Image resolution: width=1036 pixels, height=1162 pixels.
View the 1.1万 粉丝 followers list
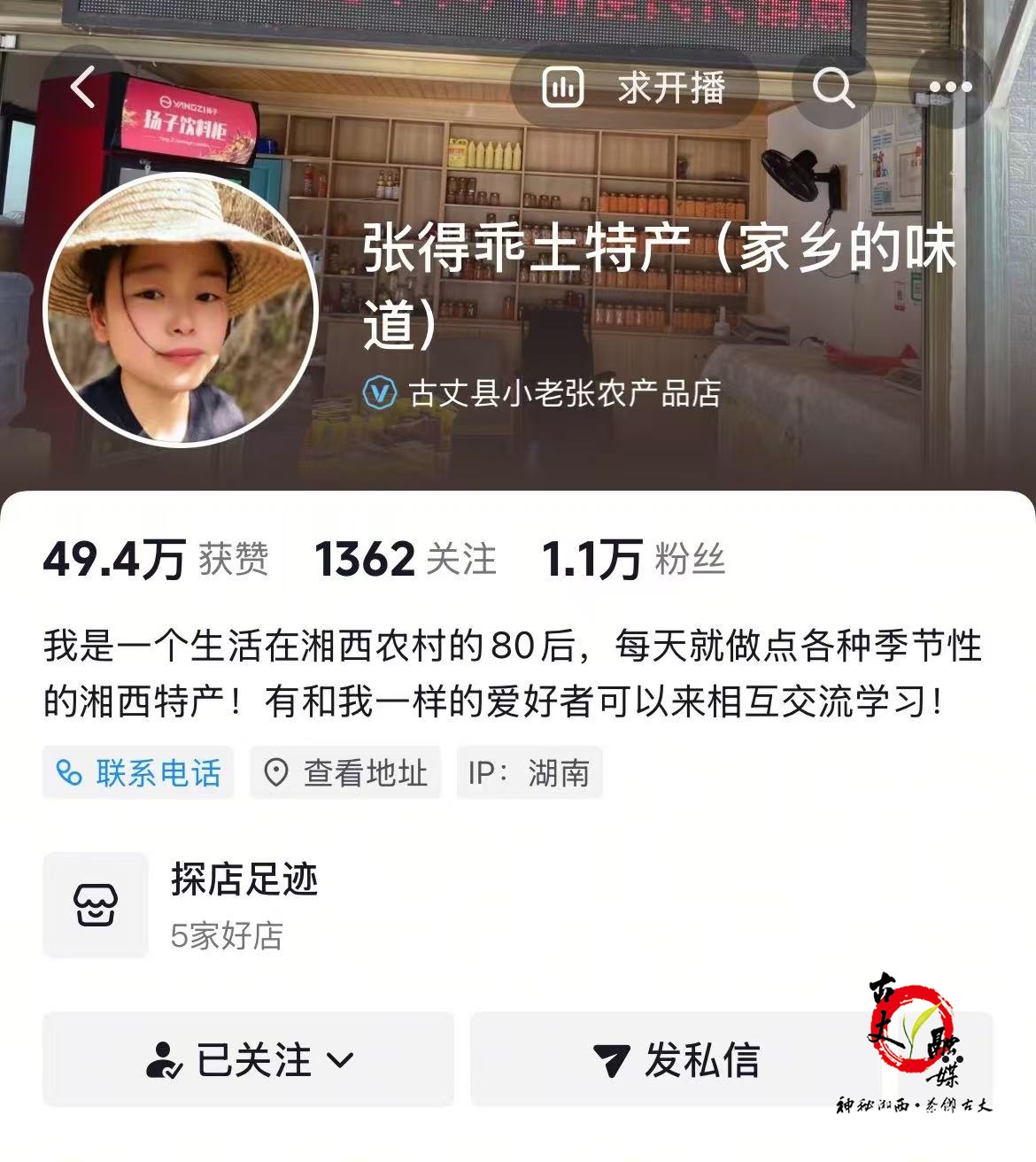(633, 559)
